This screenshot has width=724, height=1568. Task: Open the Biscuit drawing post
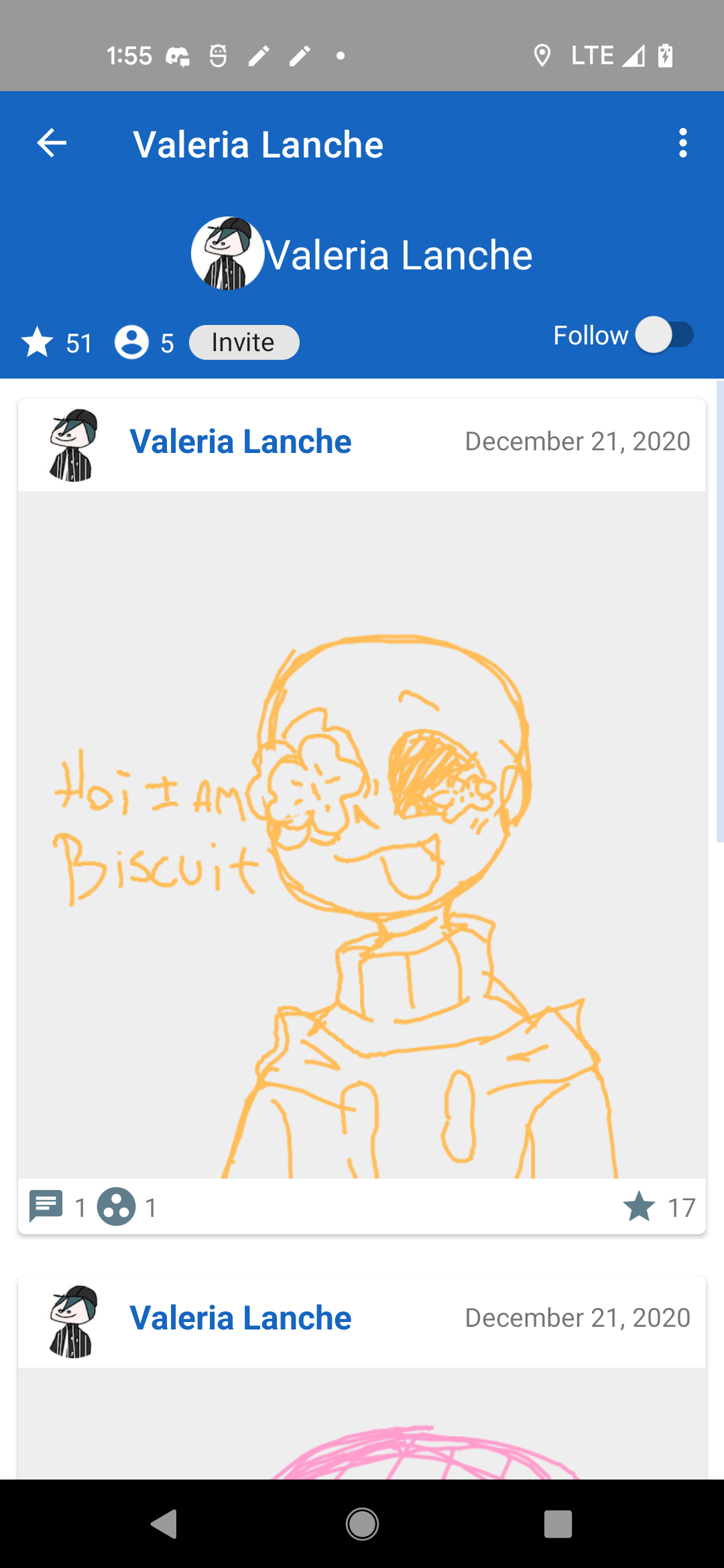point(362,834)
